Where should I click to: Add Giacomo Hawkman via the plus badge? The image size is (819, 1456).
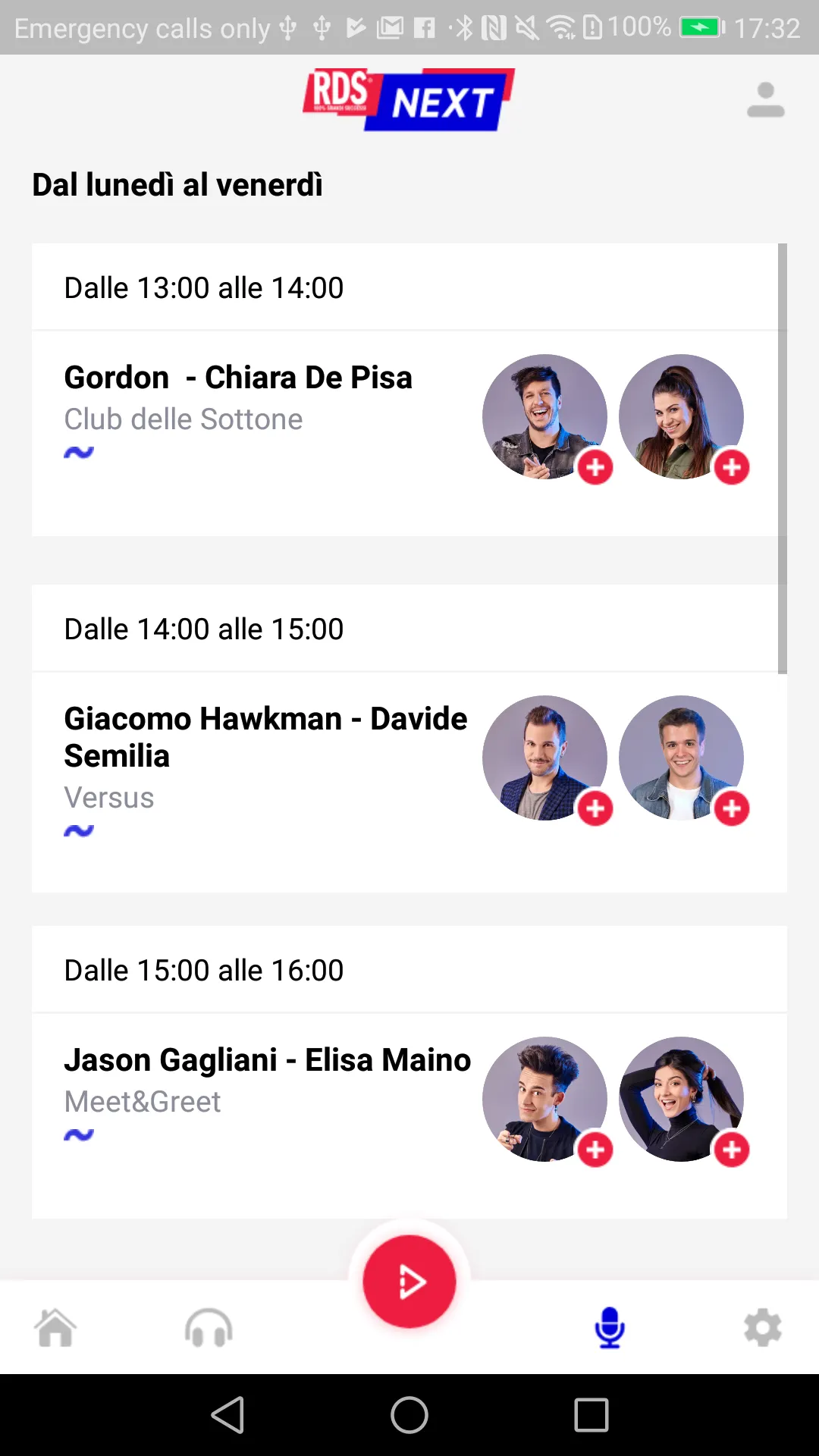coord(595,808)
